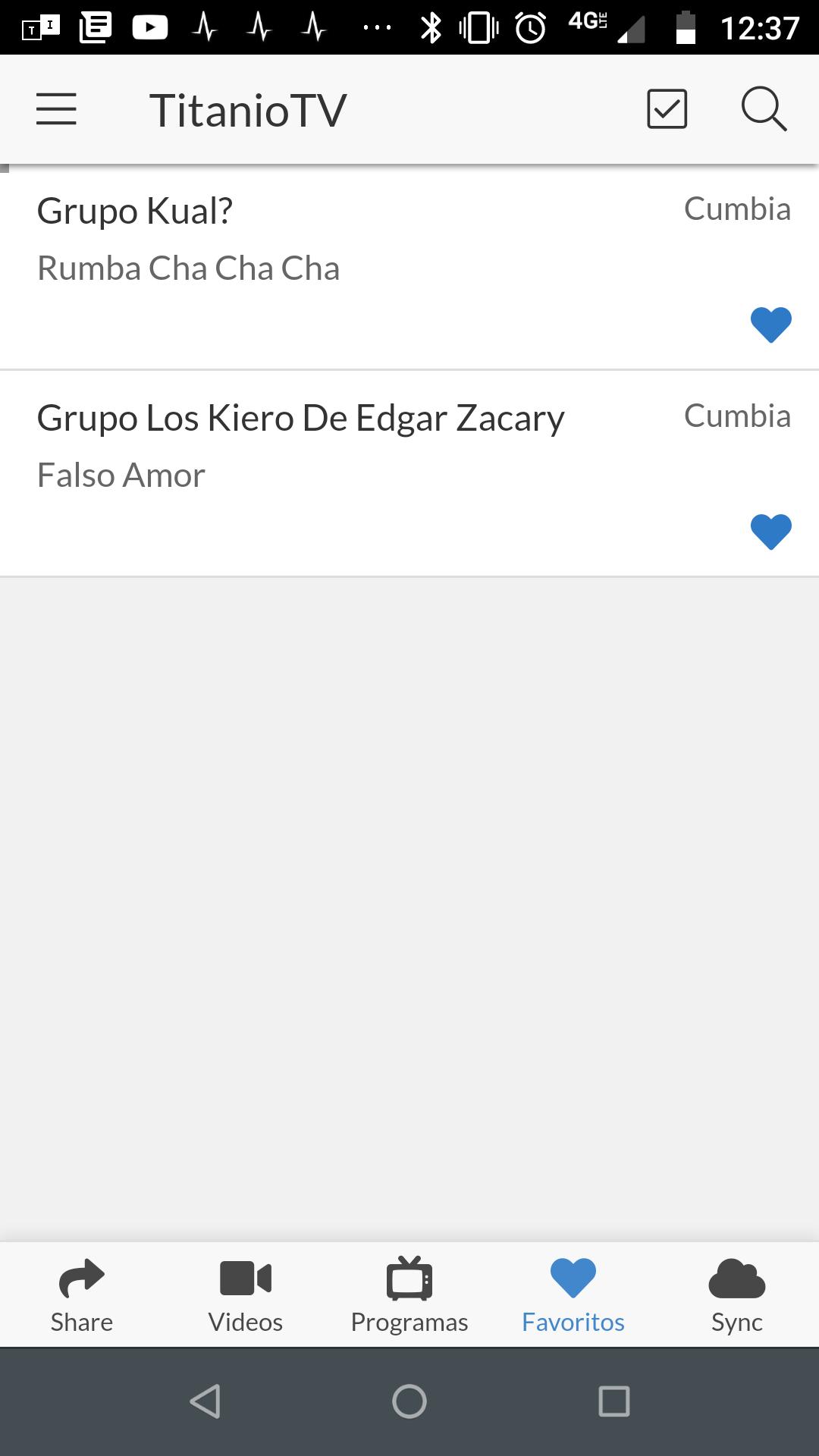The height and width of the screenshot is (1456, 819).
Task: Select the Favoritos tab
Action: tap(573, 1295)
